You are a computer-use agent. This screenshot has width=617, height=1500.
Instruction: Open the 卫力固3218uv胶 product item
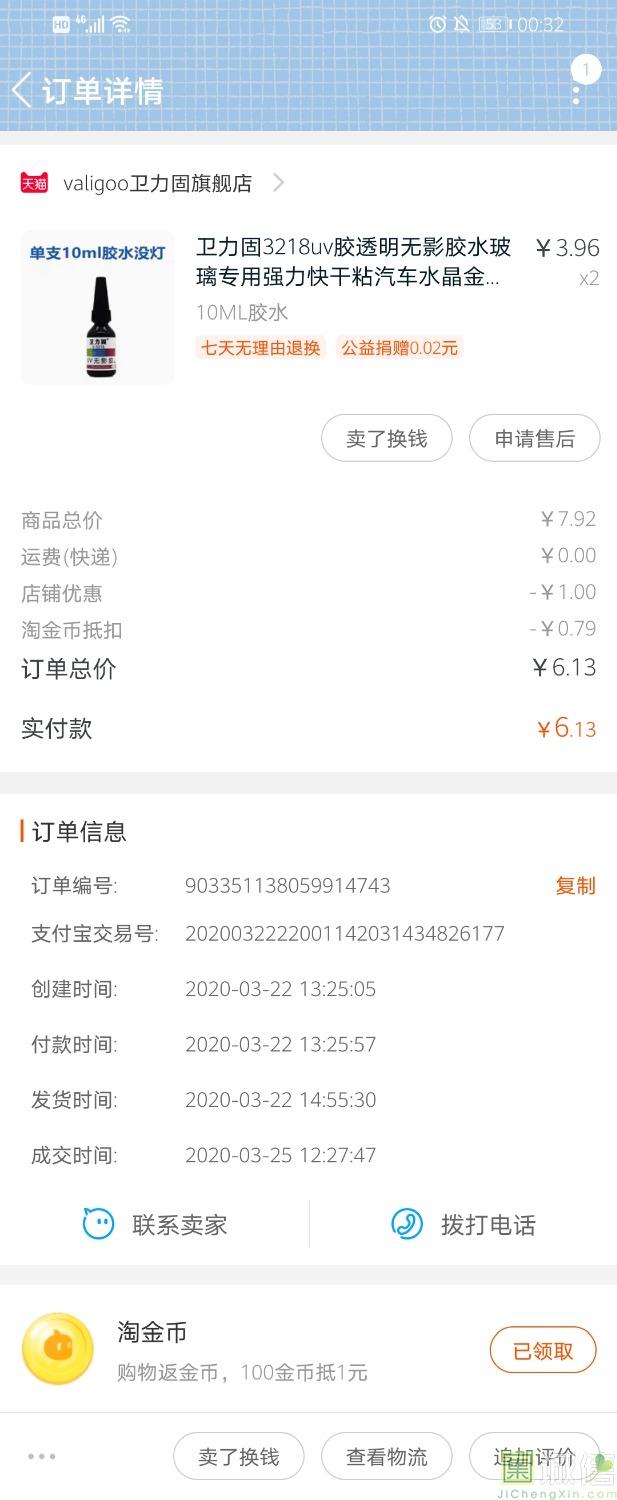(353, 261)
